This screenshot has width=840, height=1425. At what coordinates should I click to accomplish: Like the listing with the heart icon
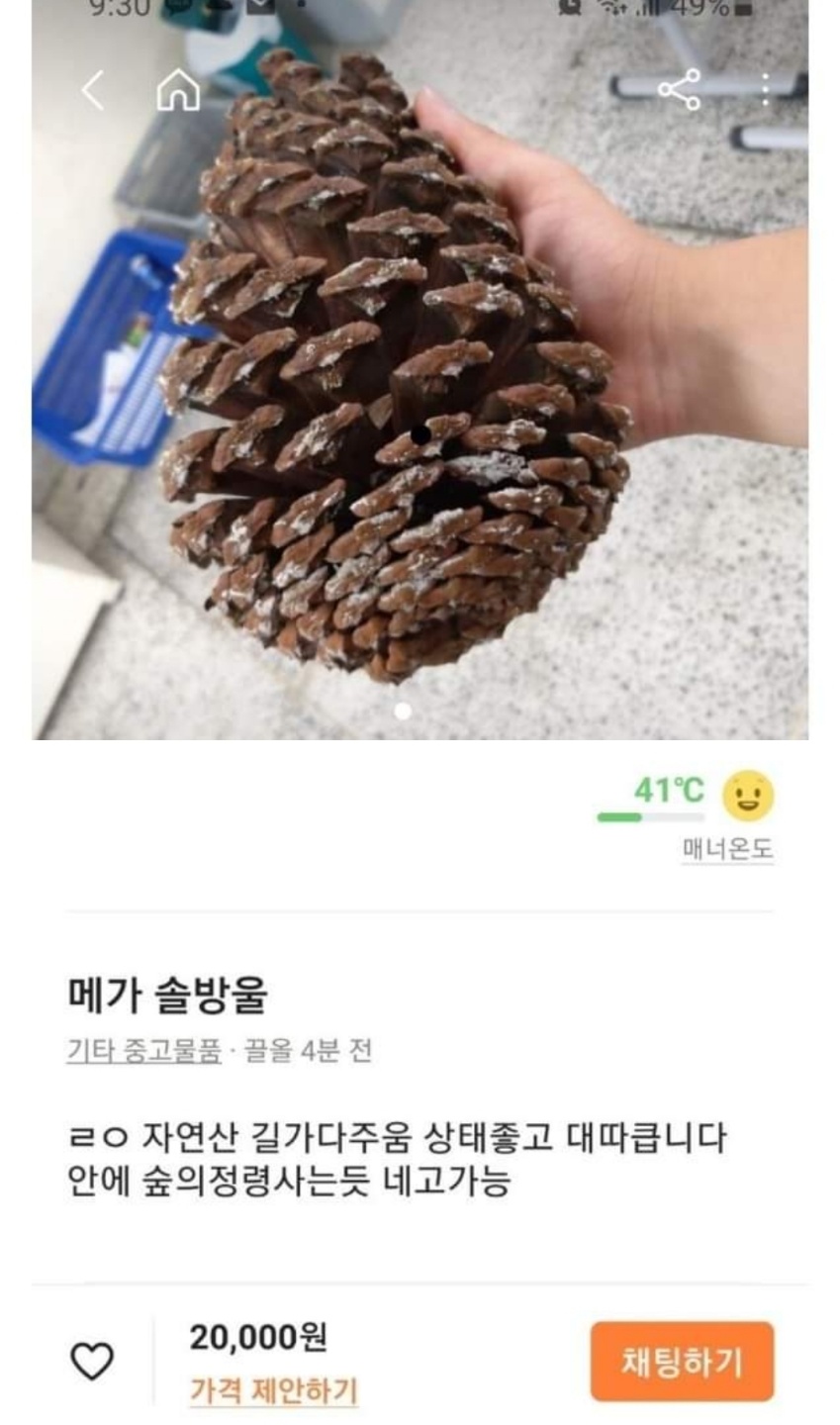point(92,1362)
